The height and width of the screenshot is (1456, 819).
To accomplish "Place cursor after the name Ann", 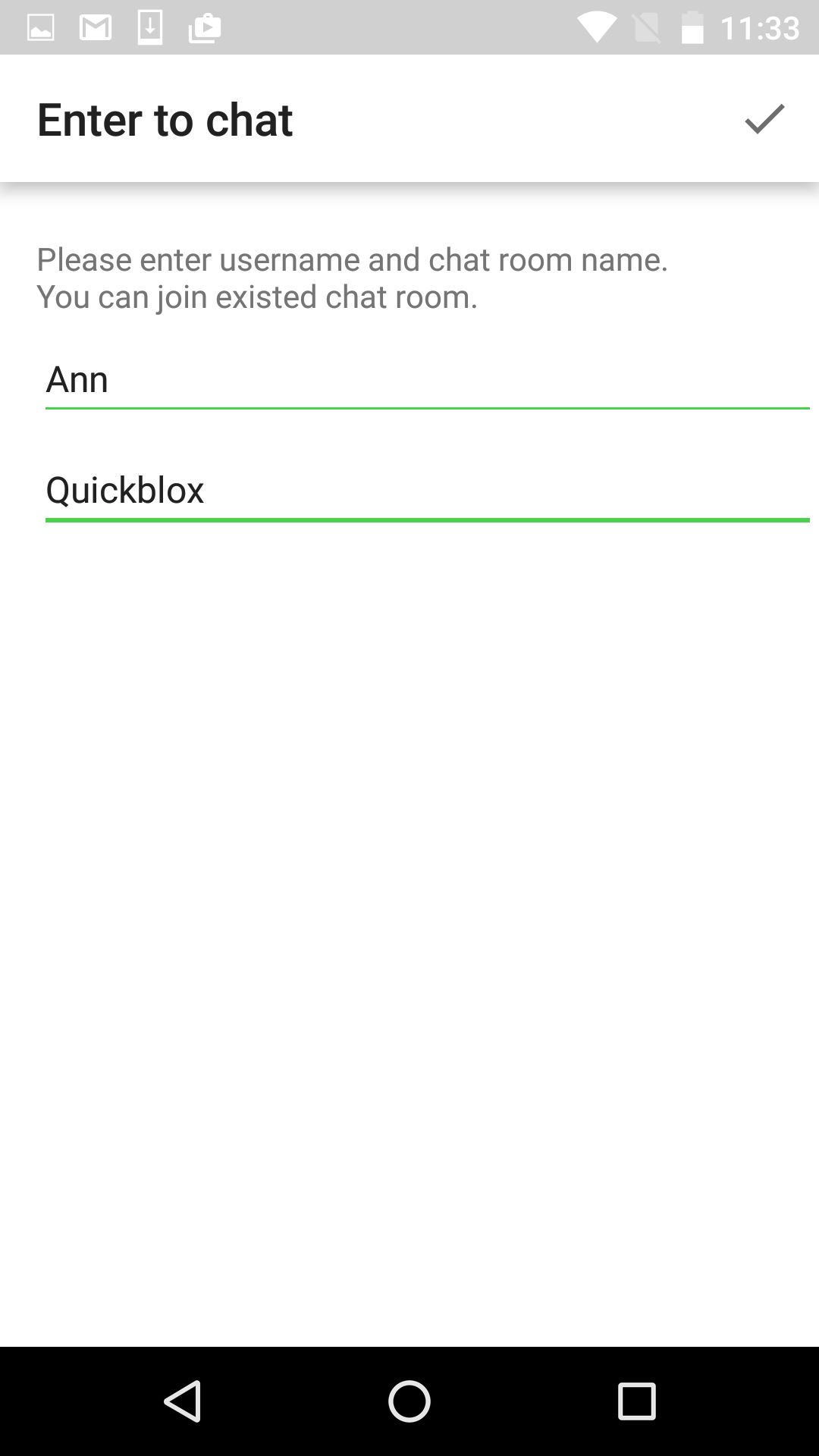I will pyautogui.click(x=114, y=379).
